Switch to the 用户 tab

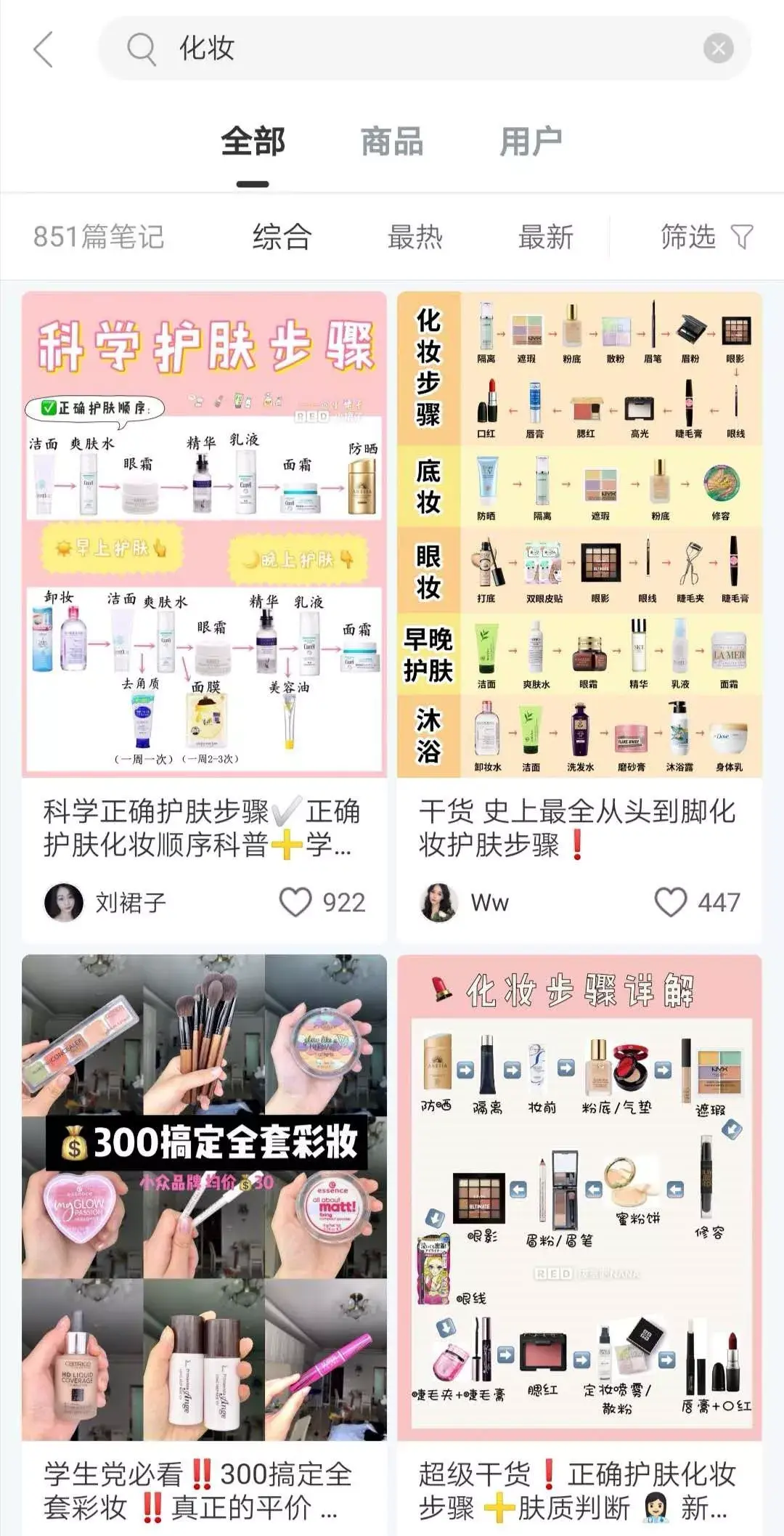click(x=531, y=141)
